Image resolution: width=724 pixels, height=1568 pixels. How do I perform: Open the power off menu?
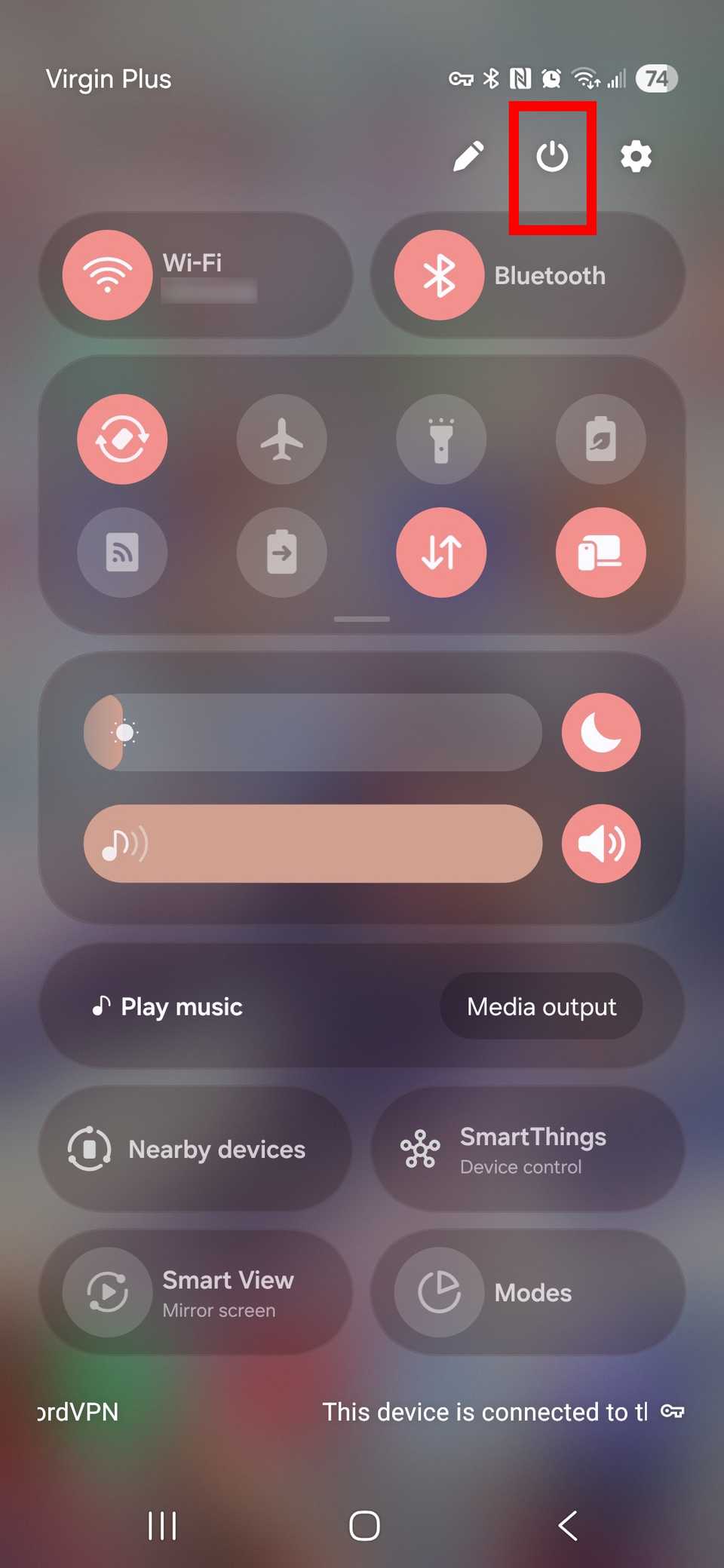[552, 157]
